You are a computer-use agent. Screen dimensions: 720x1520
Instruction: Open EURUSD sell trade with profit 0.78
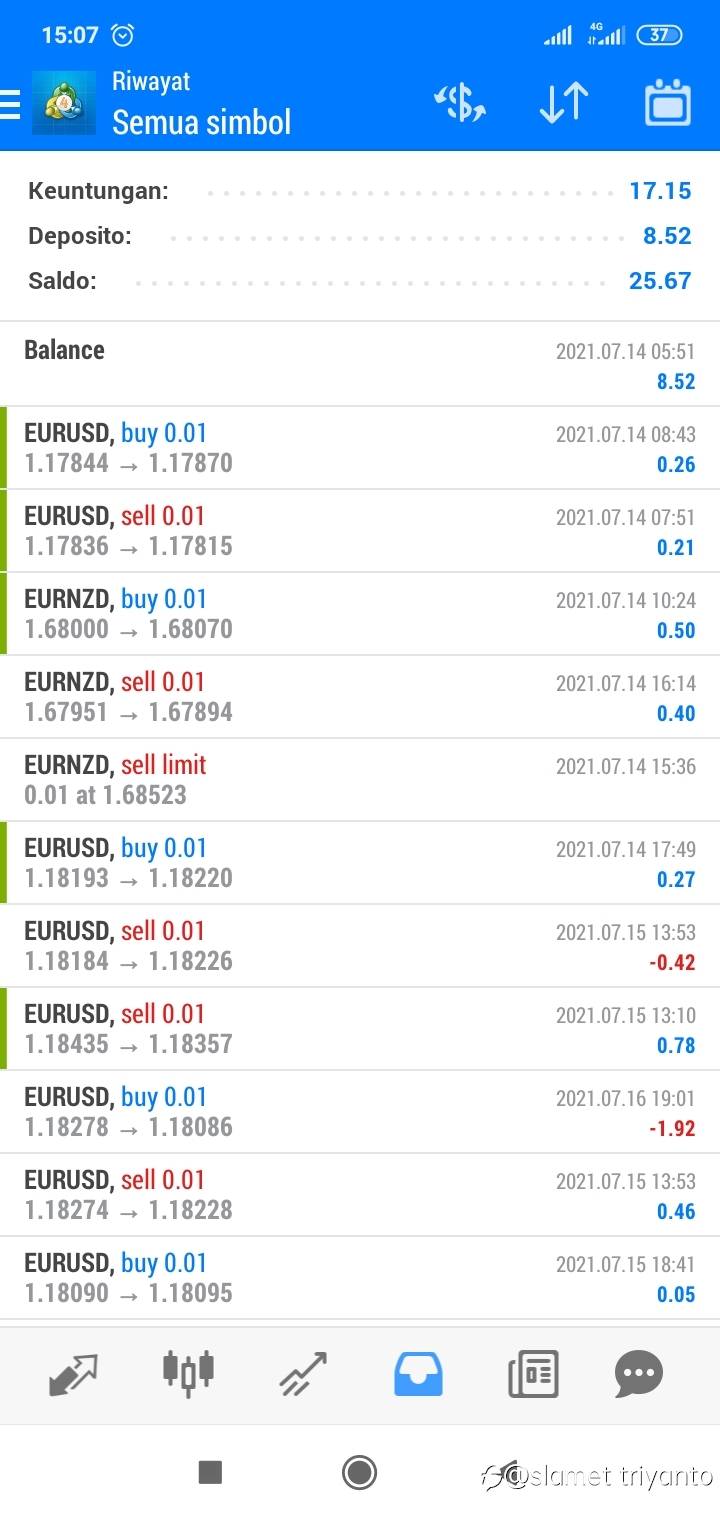pyautogui.click(x=360, y=1029)
